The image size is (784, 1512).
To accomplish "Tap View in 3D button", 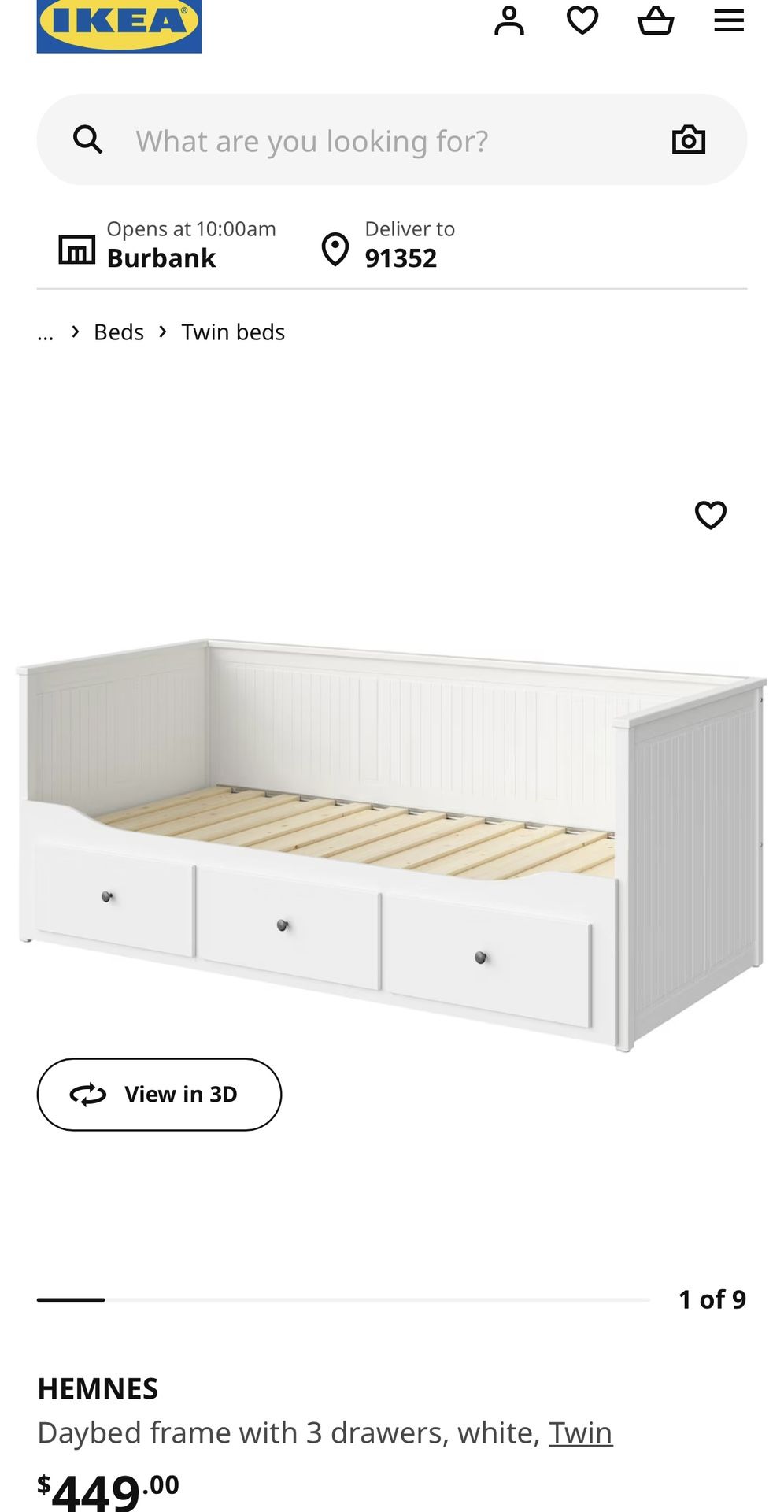I will tap(159, 1095).
